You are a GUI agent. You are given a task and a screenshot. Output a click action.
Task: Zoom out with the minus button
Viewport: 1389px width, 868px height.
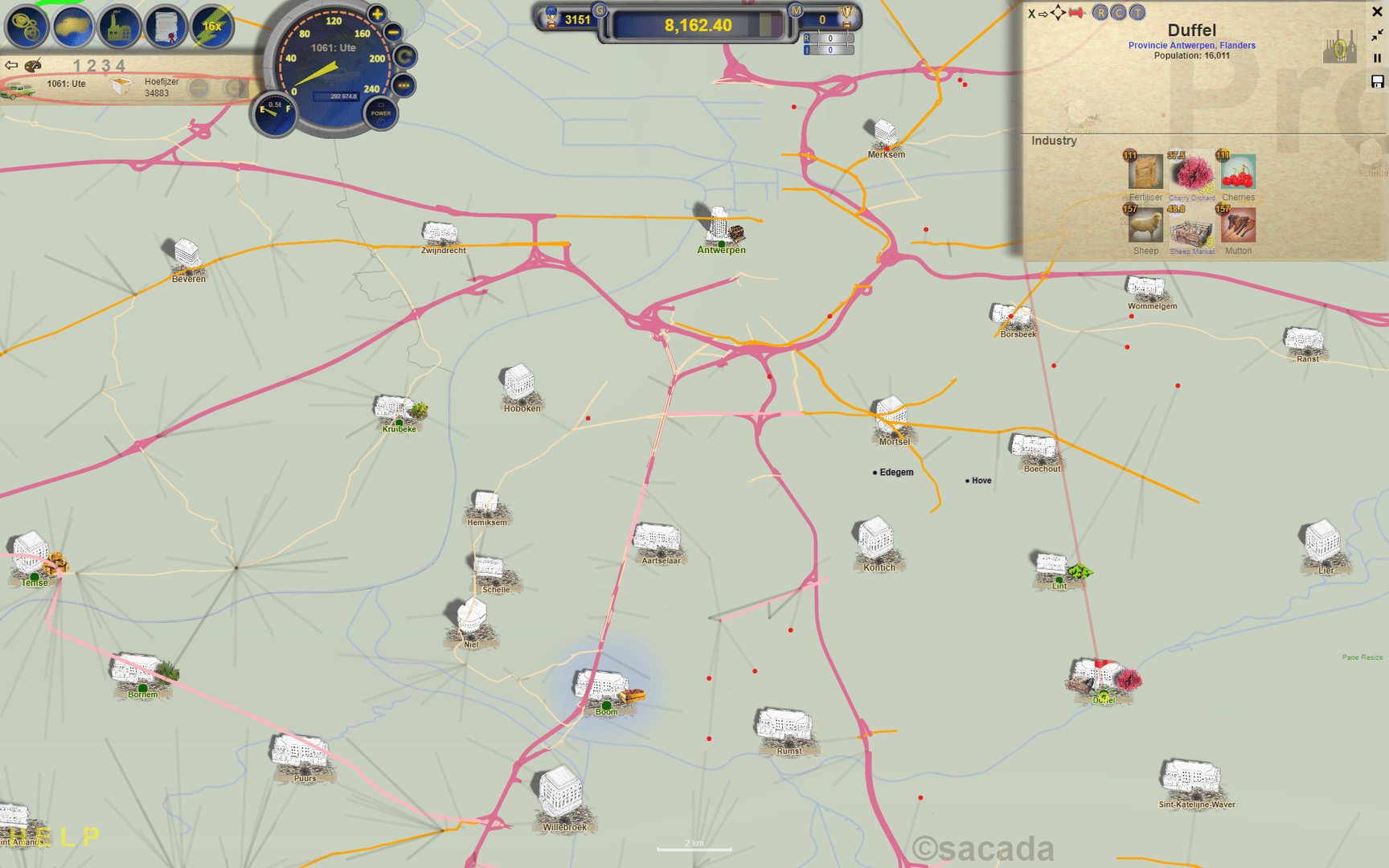point(393,32)
